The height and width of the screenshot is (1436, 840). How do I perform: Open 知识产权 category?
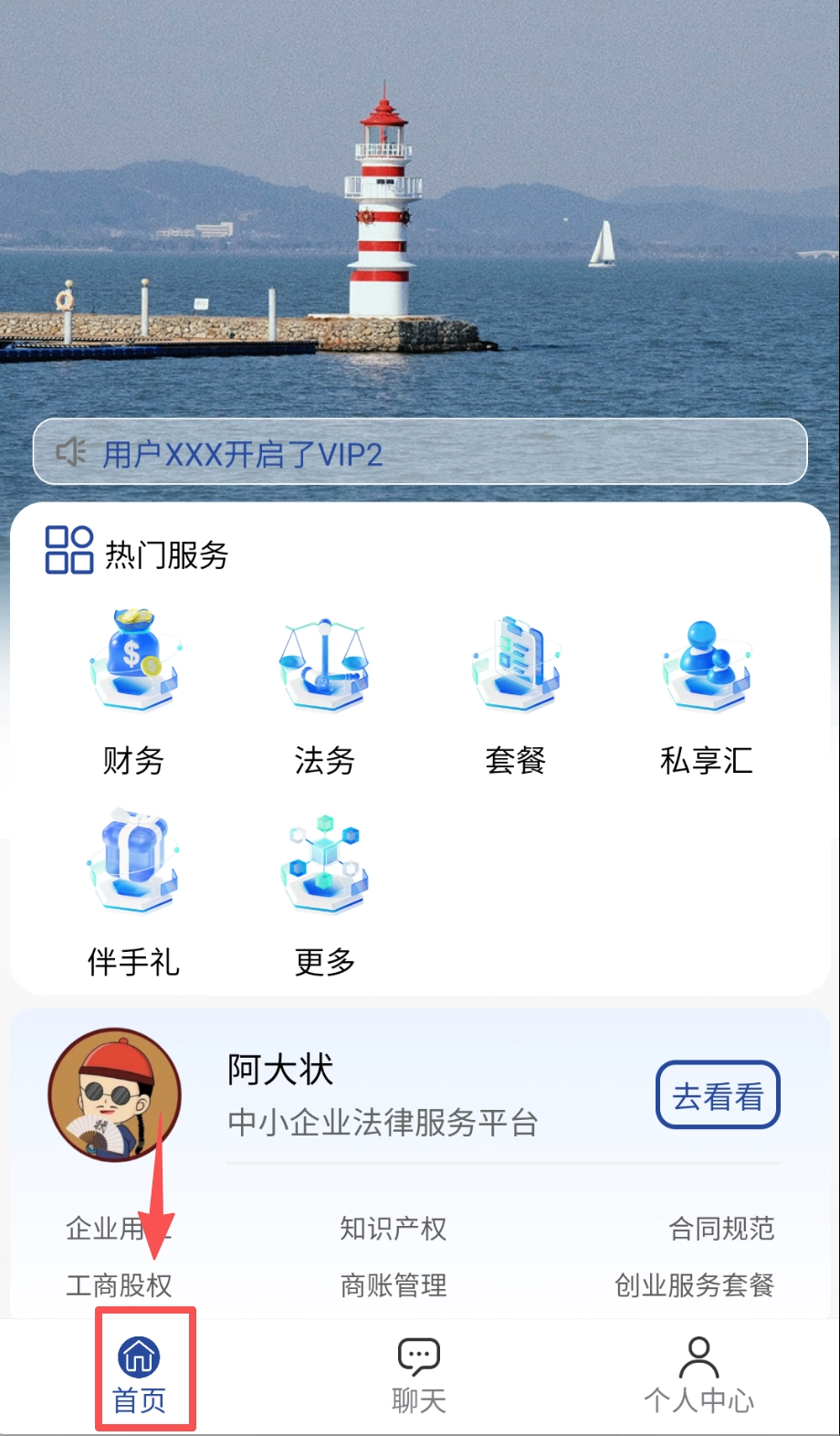tap(393, 1229)
